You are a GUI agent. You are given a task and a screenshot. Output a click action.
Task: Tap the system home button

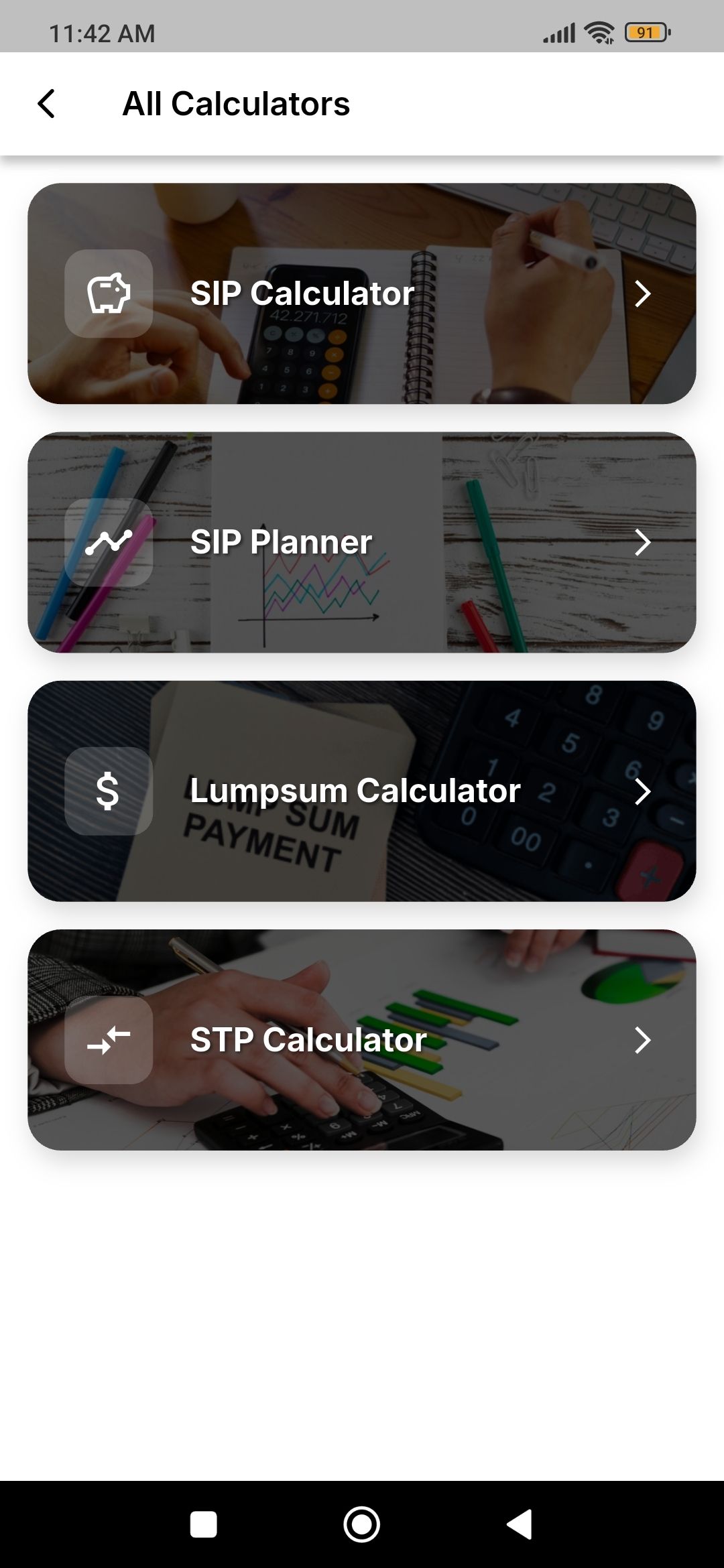point(361,1524)
